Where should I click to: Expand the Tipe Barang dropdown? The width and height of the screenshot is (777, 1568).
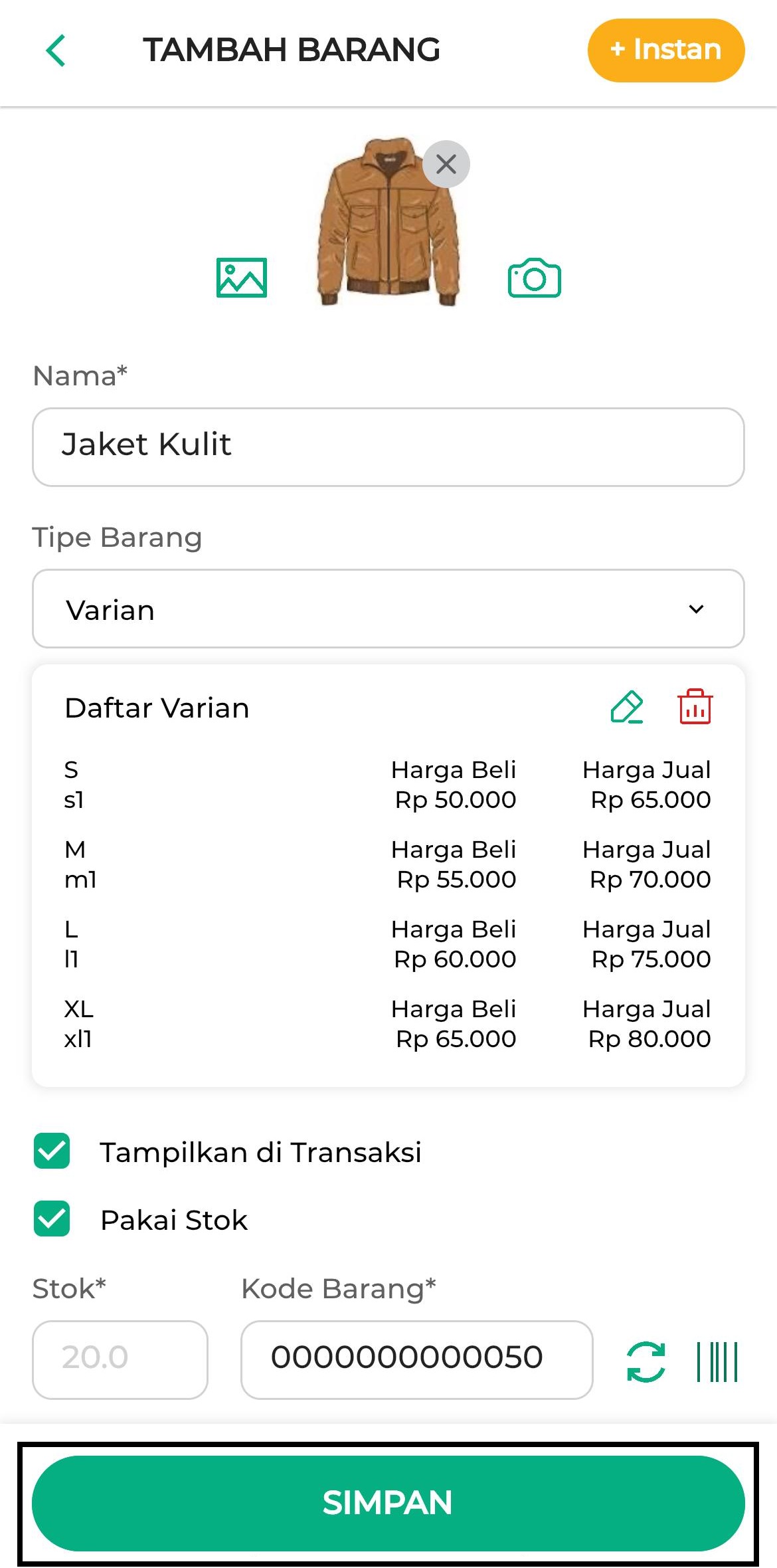pos(388,609)
